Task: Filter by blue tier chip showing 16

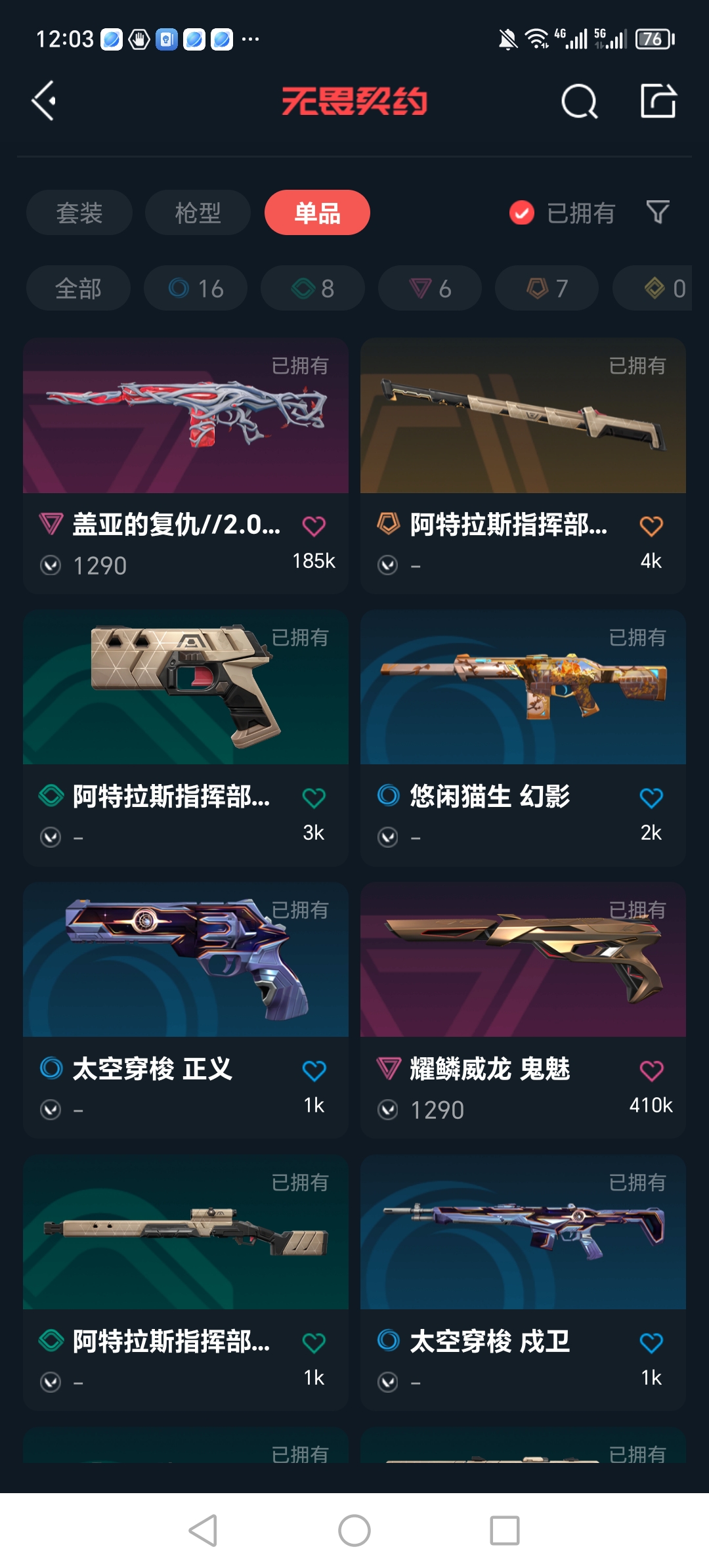Action: [x=196, y=288]
